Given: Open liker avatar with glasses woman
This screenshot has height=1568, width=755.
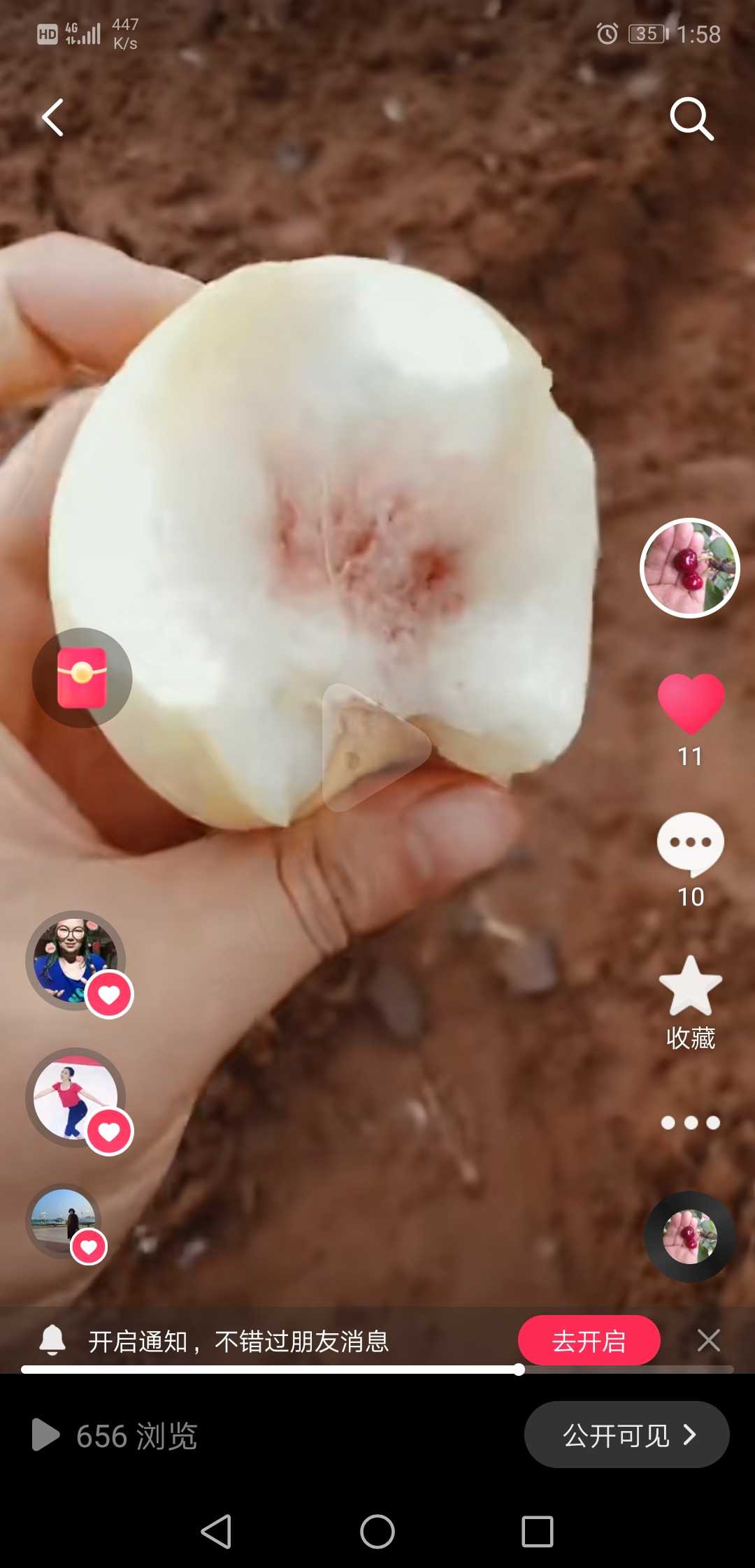Looking at the screenshot, I should [x=75, y=961].
